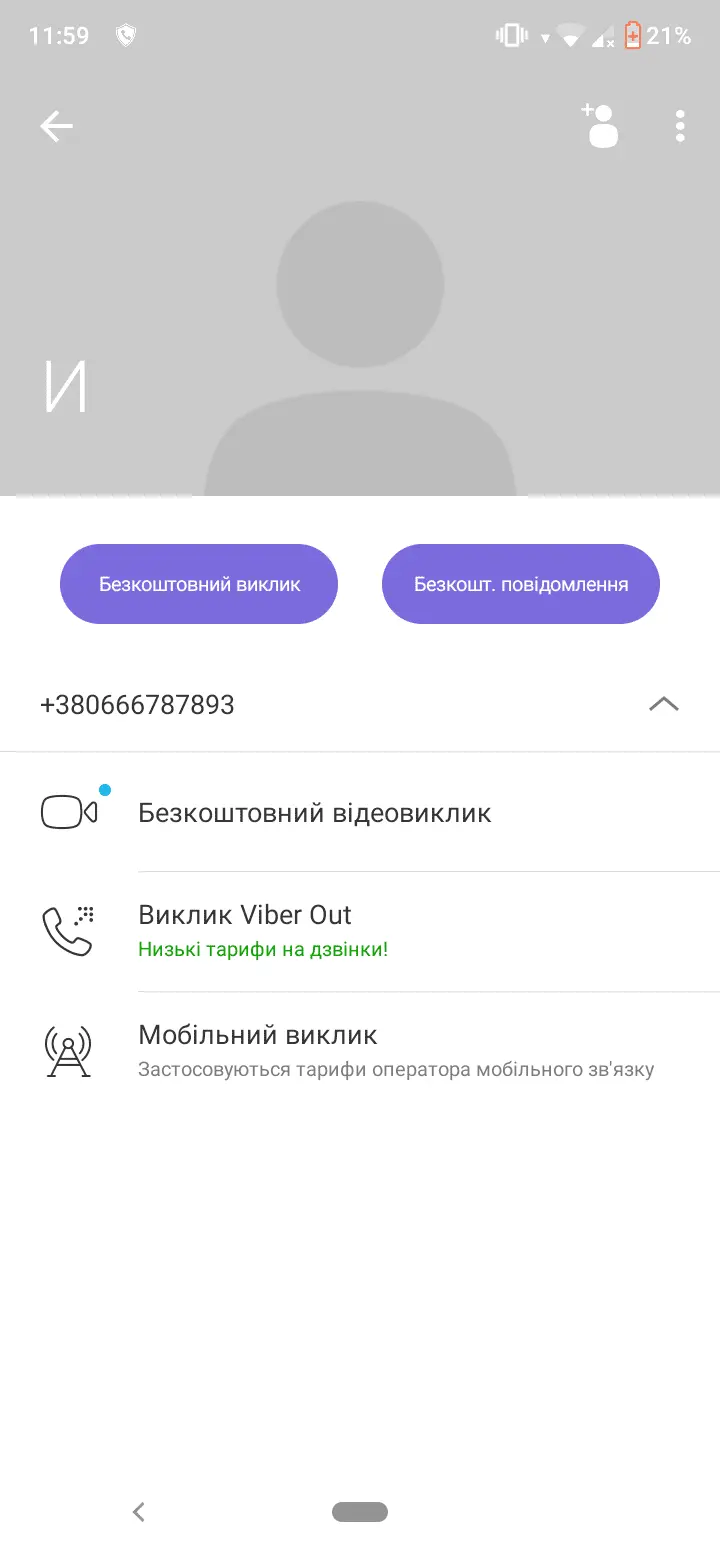Select Мобільний виклик
The image size is (720, 1560).
coord(258,1051)
